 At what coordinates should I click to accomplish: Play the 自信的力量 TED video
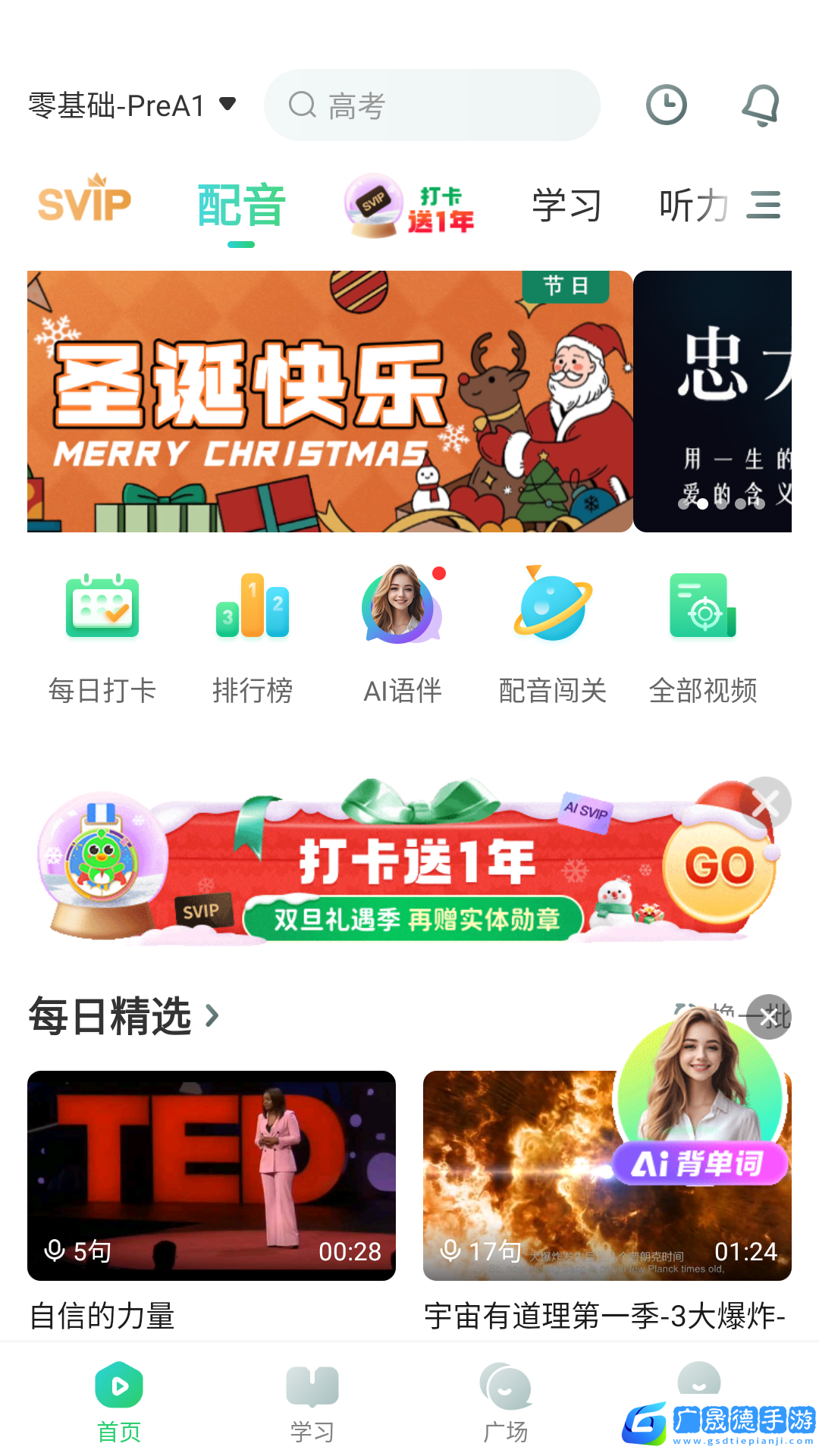click(x=212, y=1175)
